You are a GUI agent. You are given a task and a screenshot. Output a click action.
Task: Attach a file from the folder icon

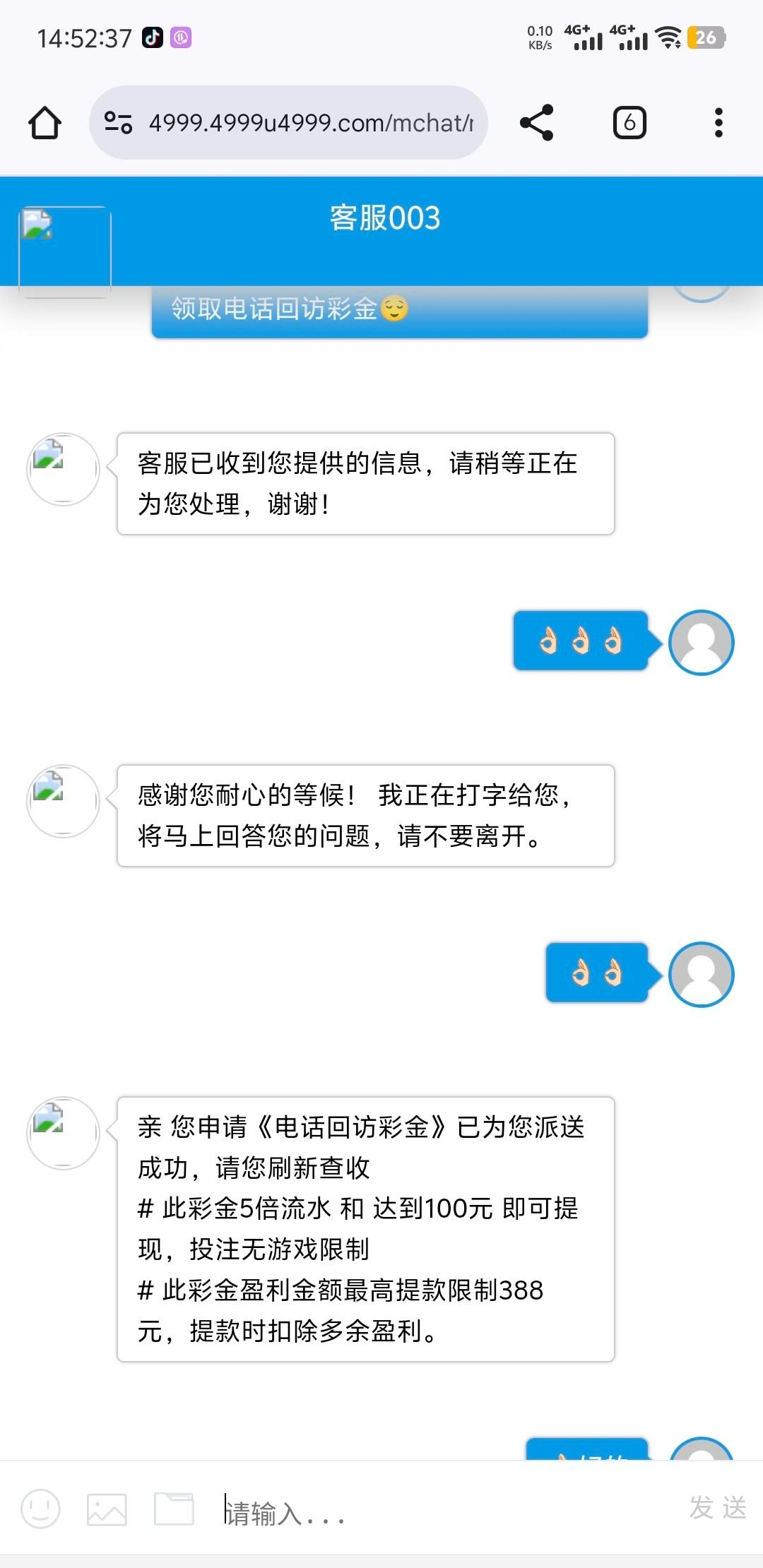pos(174,1509)
